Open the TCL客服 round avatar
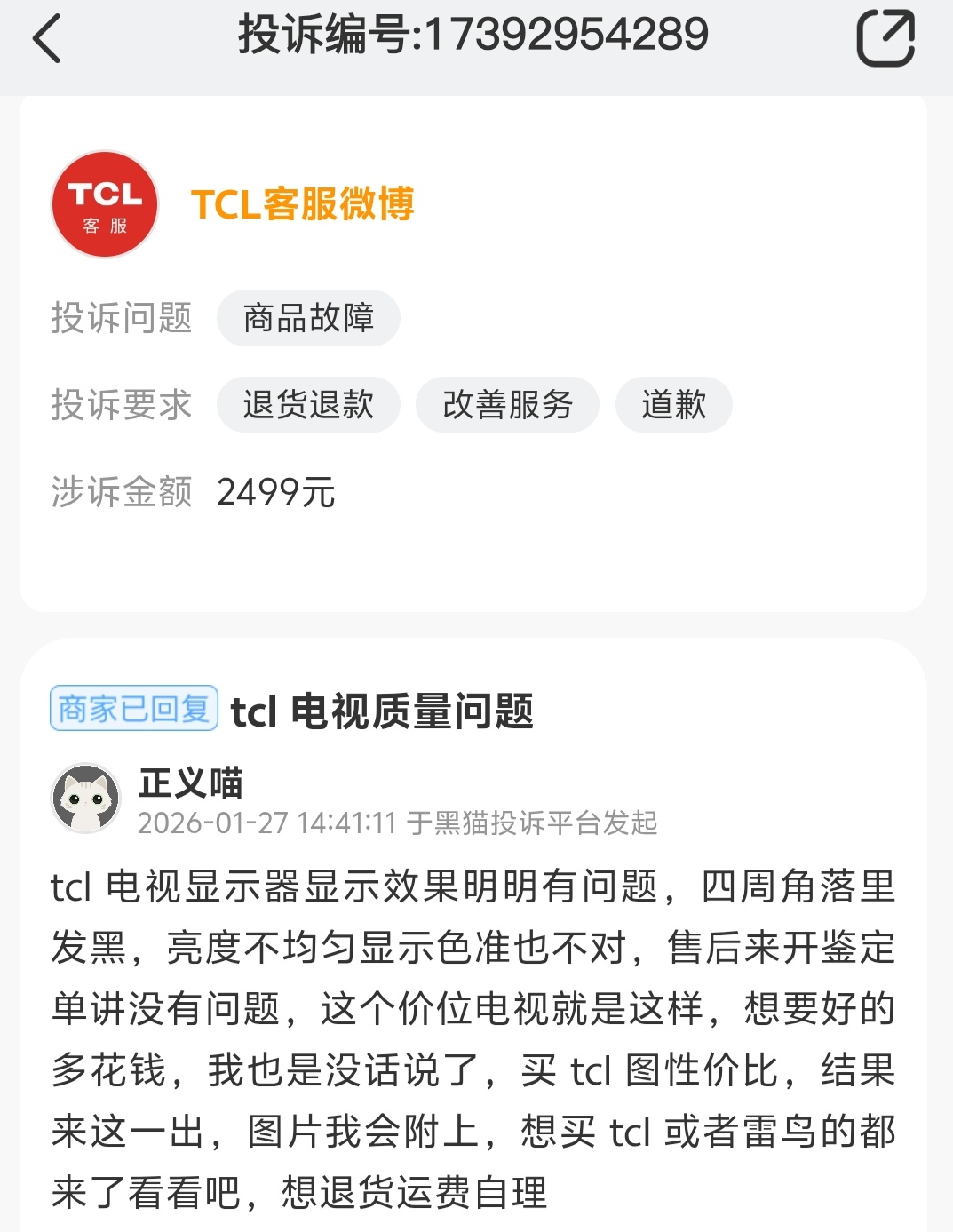Screen dimensions: 953x1232 (105, 204)
